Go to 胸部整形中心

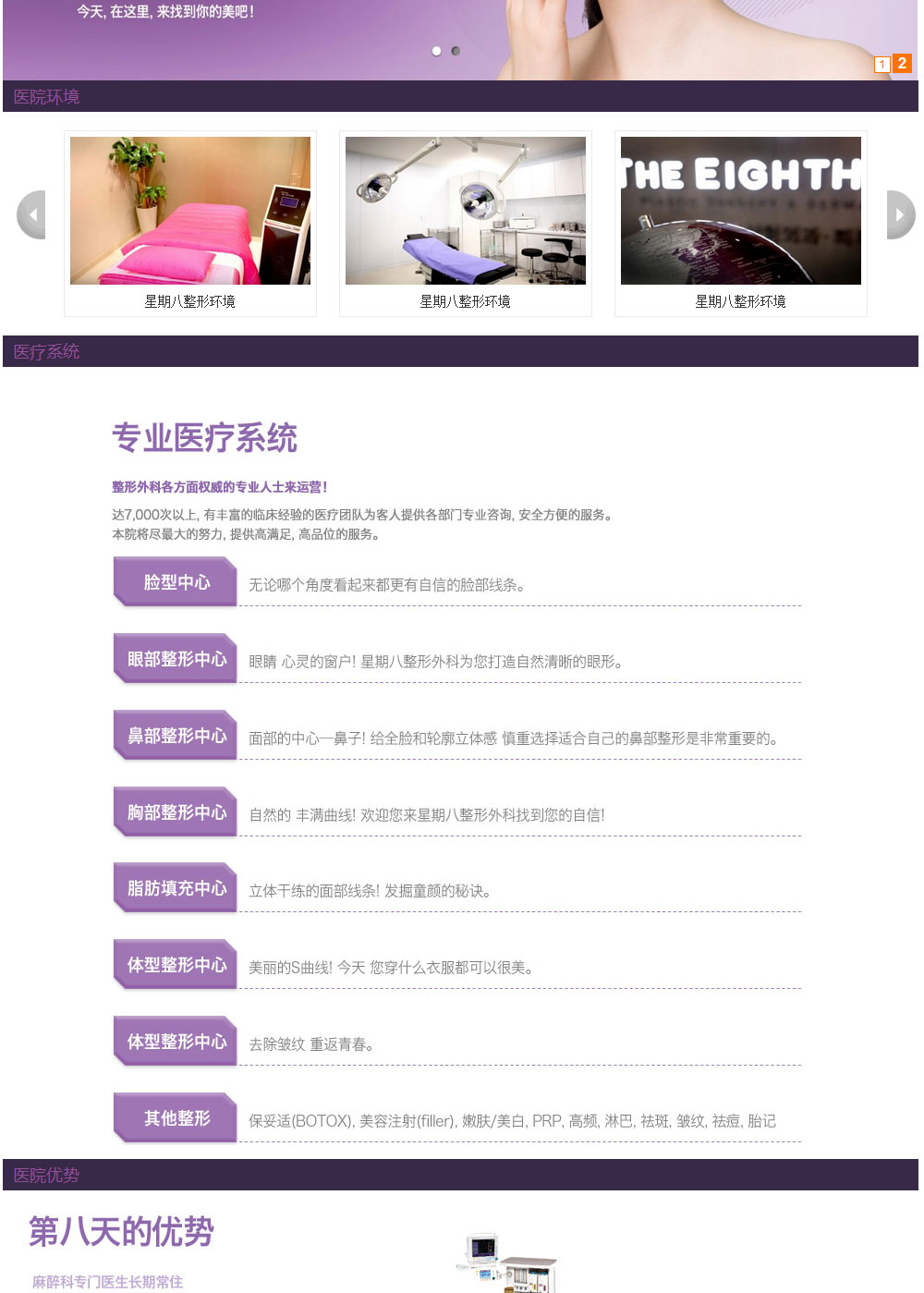[176, 812]
